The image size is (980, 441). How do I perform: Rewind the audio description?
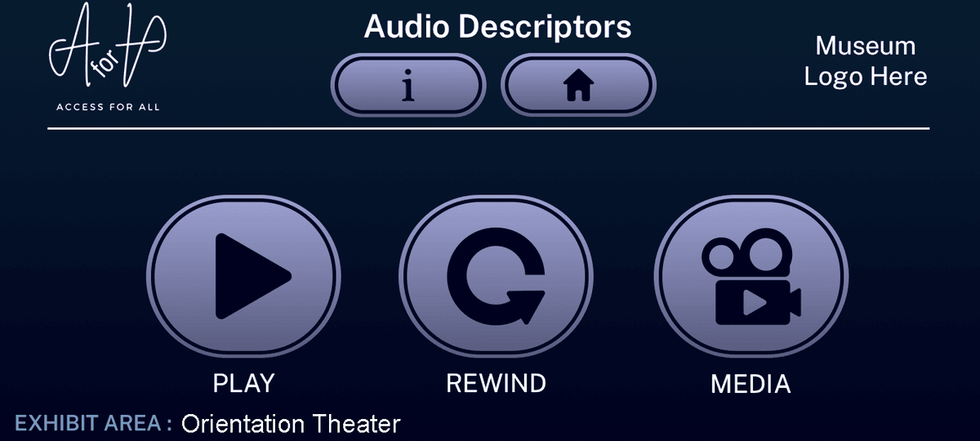(497, 276)
